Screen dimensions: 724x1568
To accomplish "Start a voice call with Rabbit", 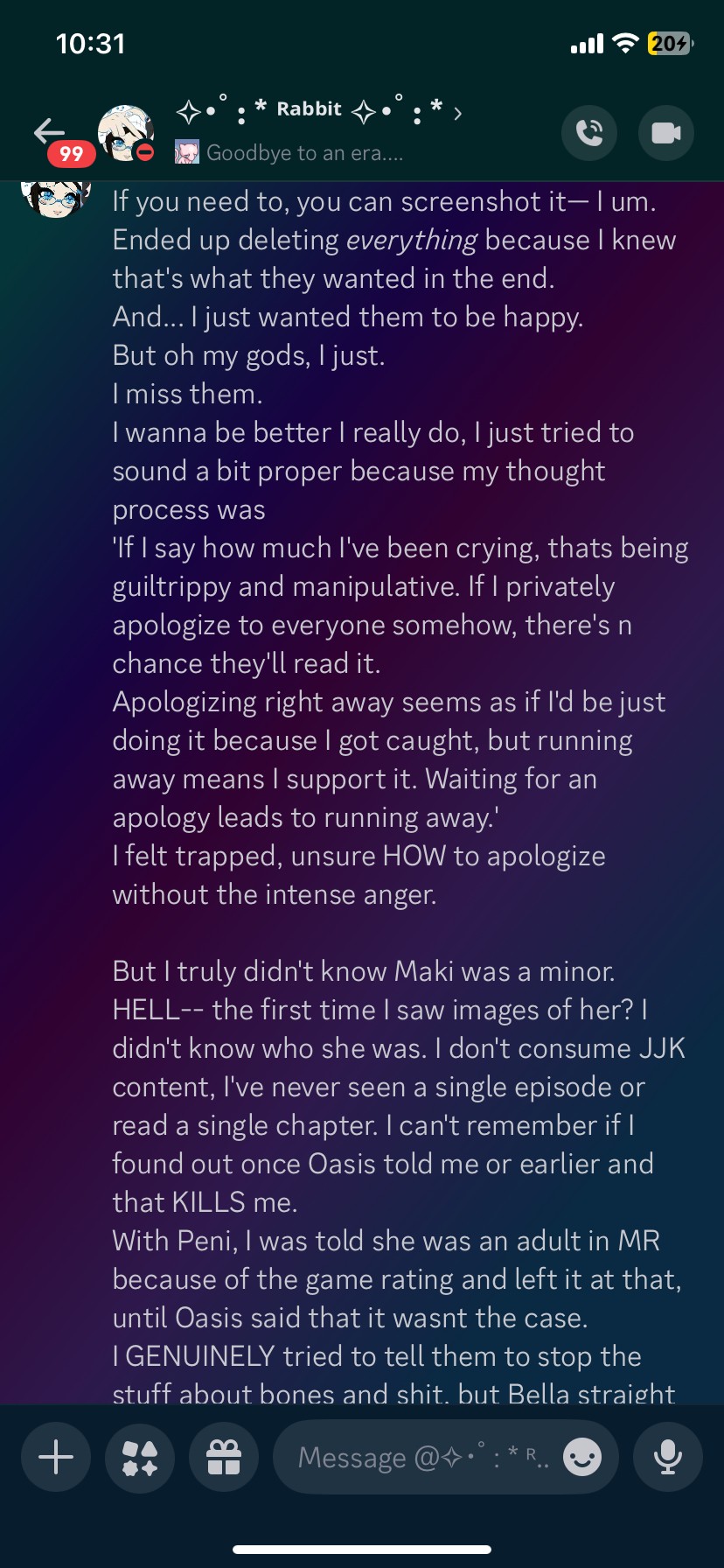I will (x=588, y=133).
